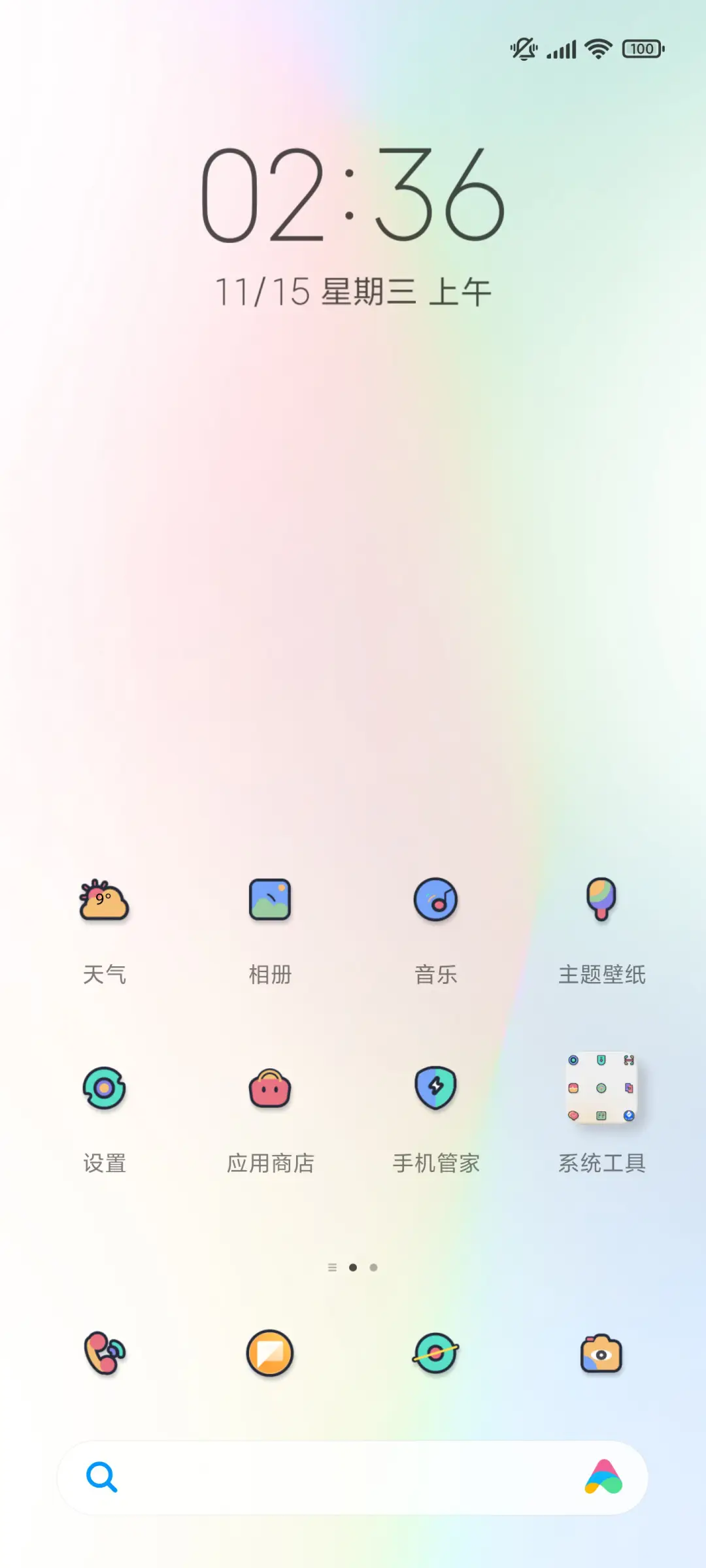Tap the muted notifications status icon

pos(523,49)
